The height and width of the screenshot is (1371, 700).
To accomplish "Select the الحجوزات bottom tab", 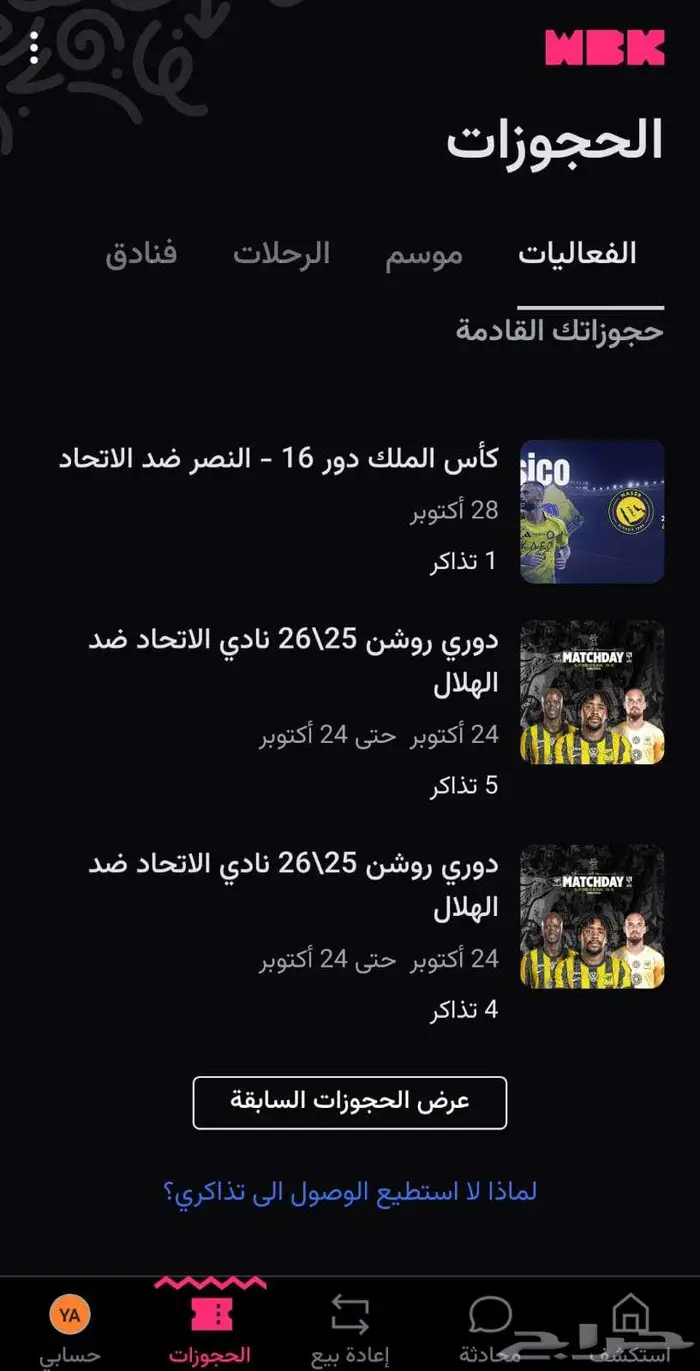I will [x=211, y=1328].
